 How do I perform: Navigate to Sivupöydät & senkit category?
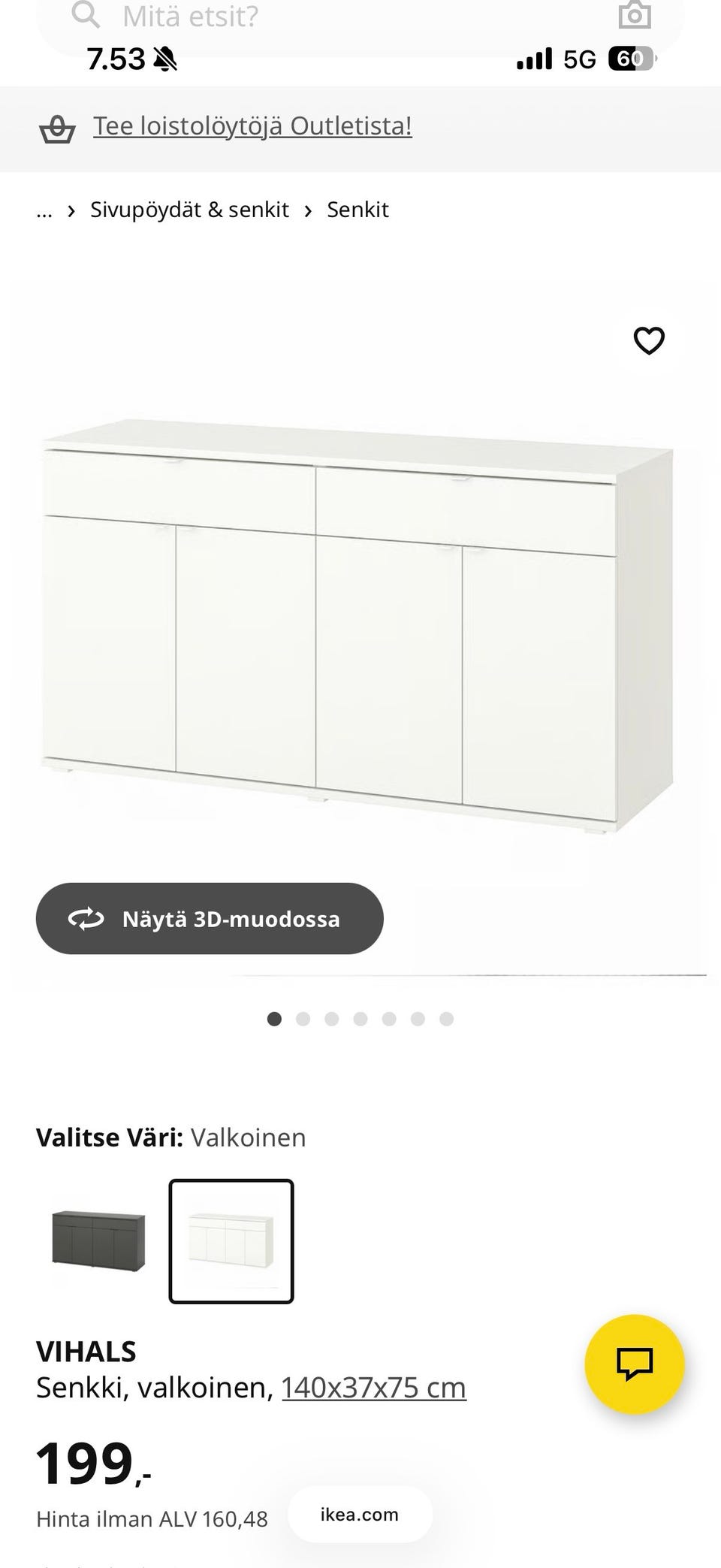point(190,210)
